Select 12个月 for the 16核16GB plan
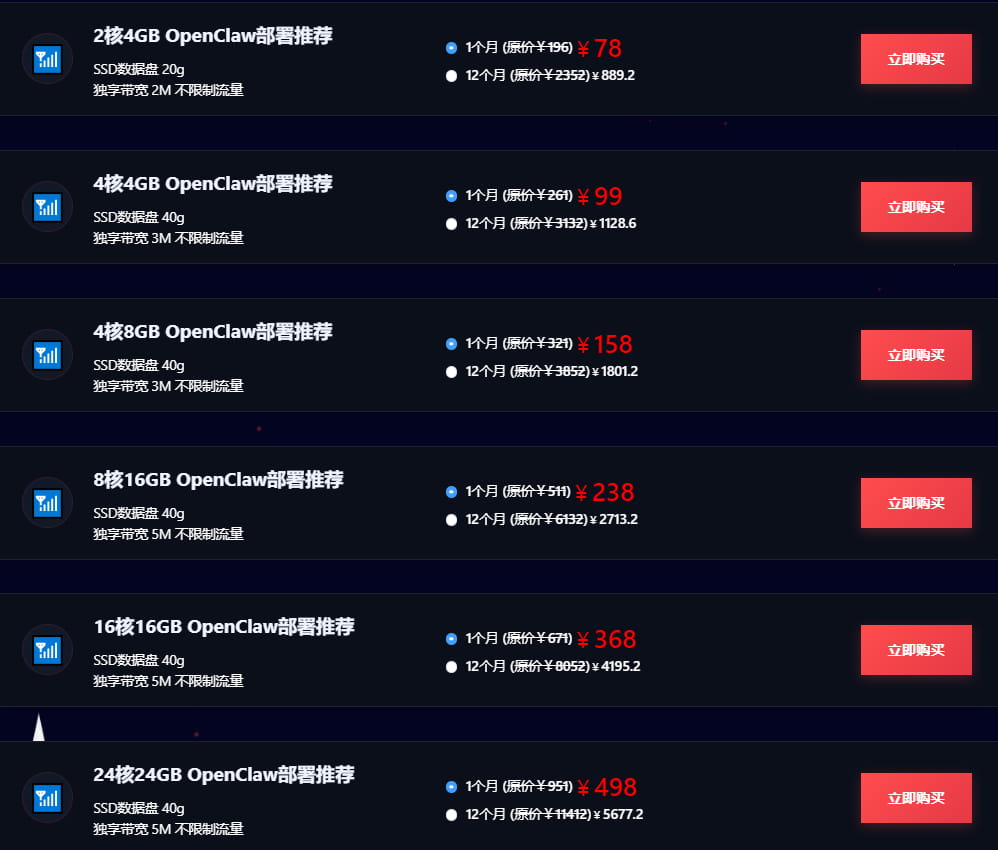Viewport: 998px width, 850px height. coord(451,667)
